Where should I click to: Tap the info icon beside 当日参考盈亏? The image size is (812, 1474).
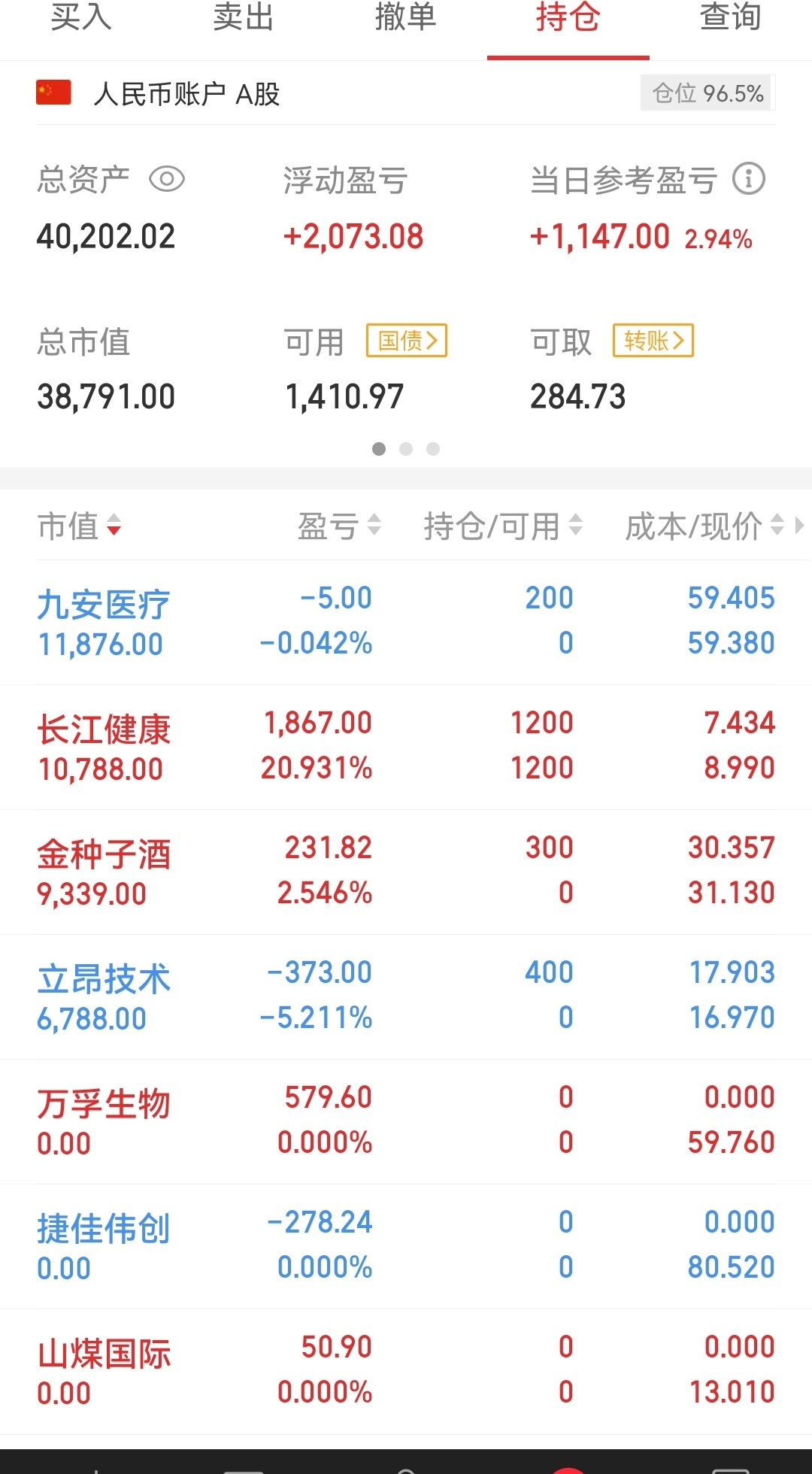click(749, 179)
